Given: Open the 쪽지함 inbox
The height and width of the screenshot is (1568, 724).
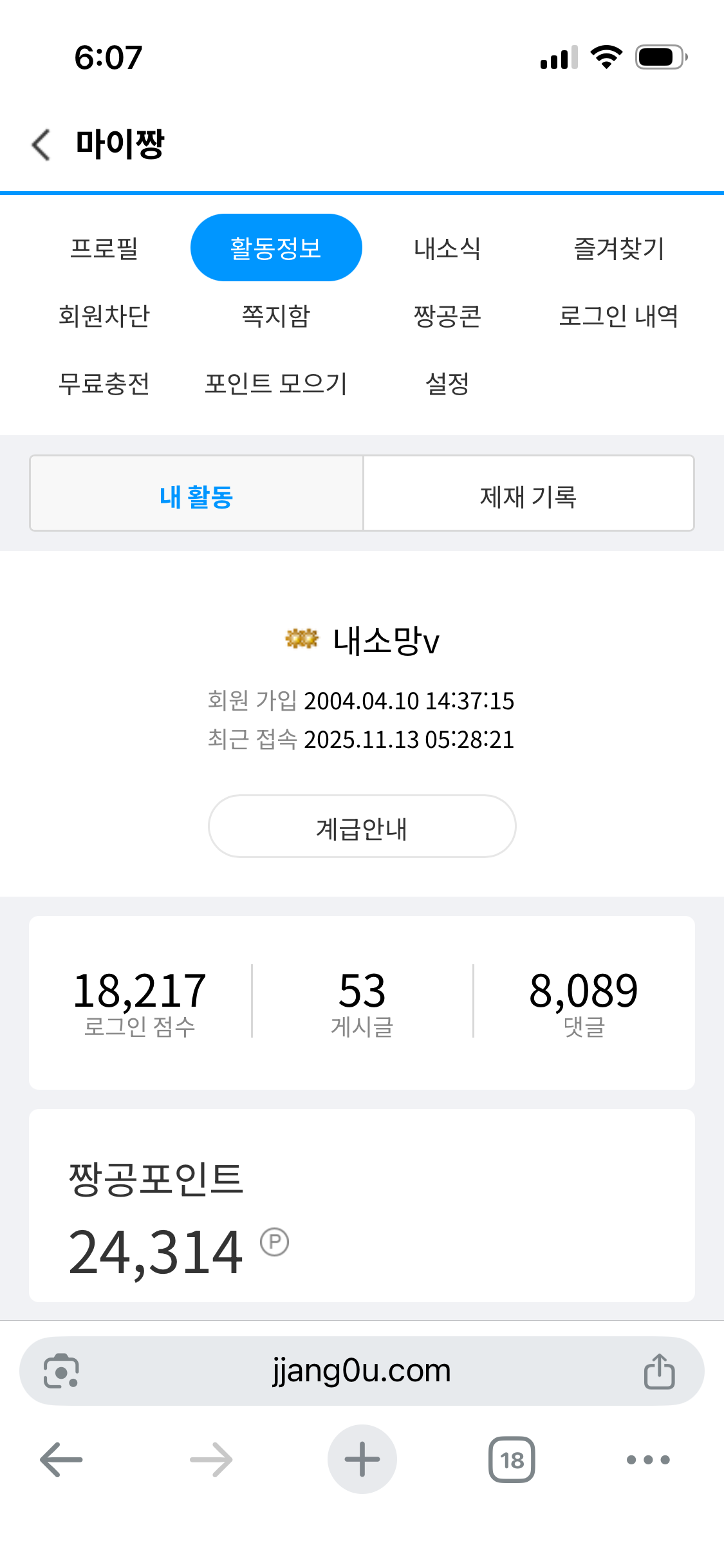Looking at the screenshot, I should [x=276, y=316].
